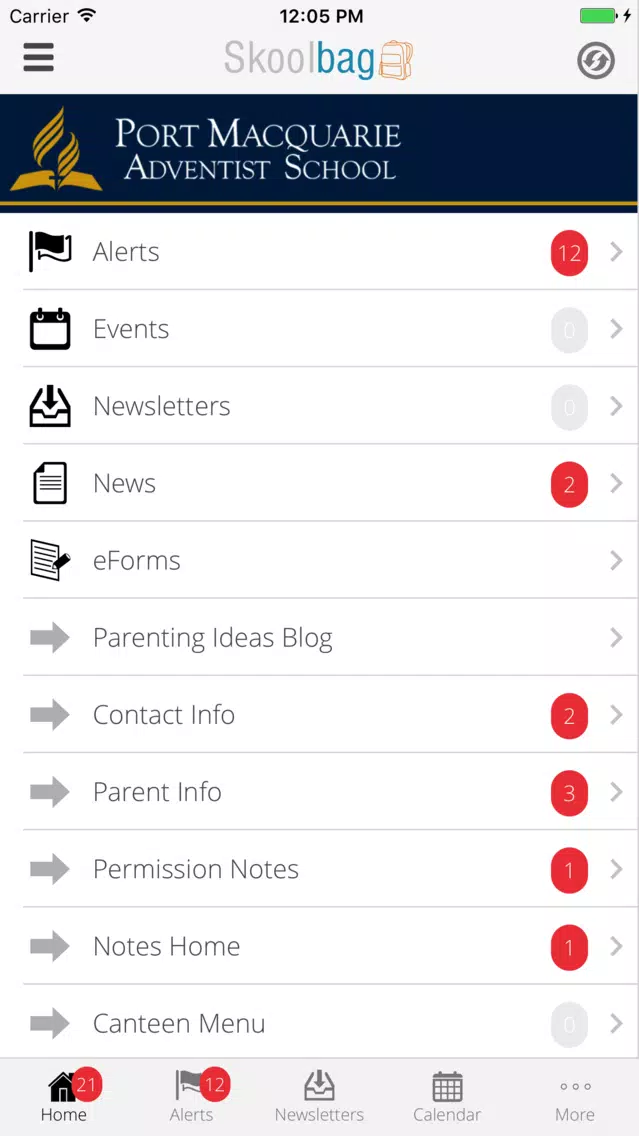Open Permission Notes

(320, 869)
